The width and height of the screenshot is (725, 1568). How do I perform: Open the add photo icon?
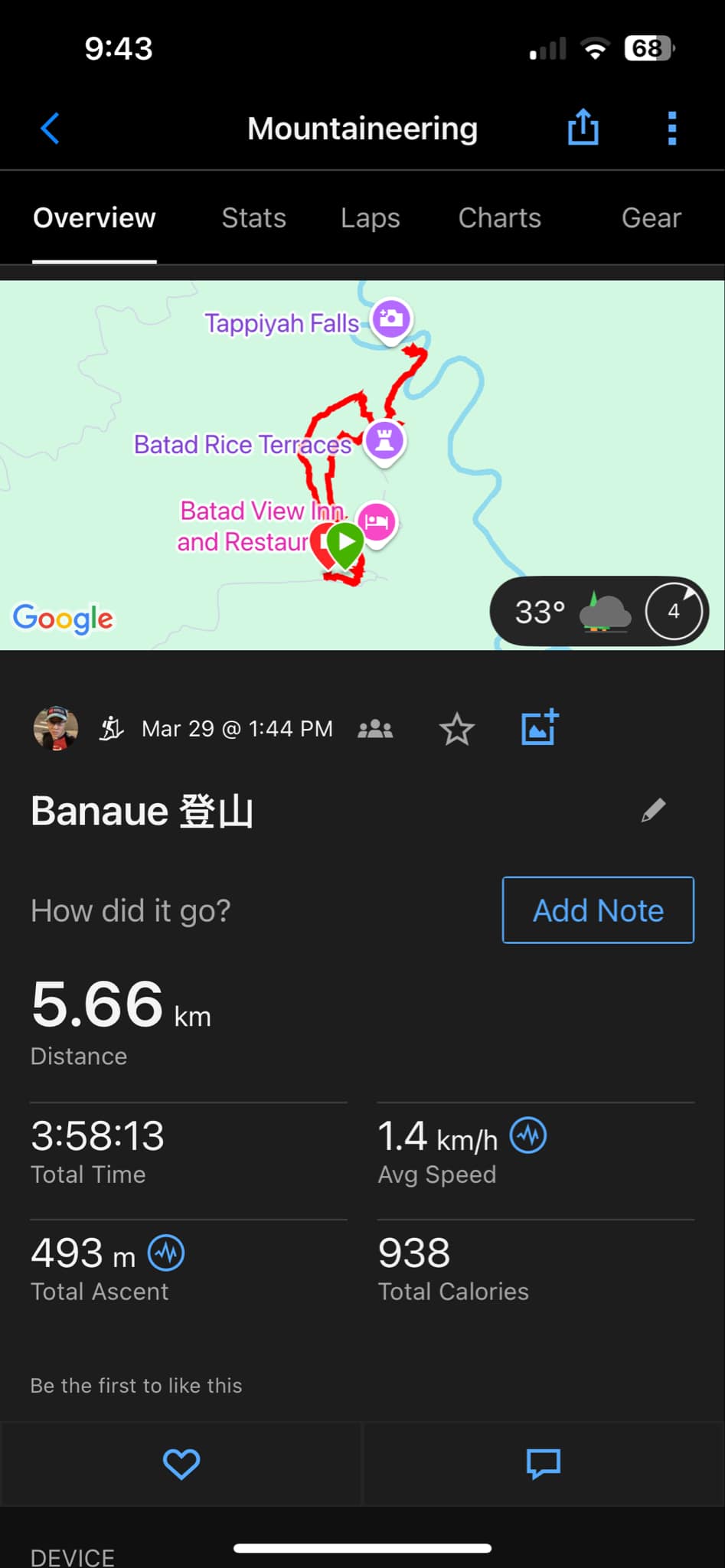539,728
